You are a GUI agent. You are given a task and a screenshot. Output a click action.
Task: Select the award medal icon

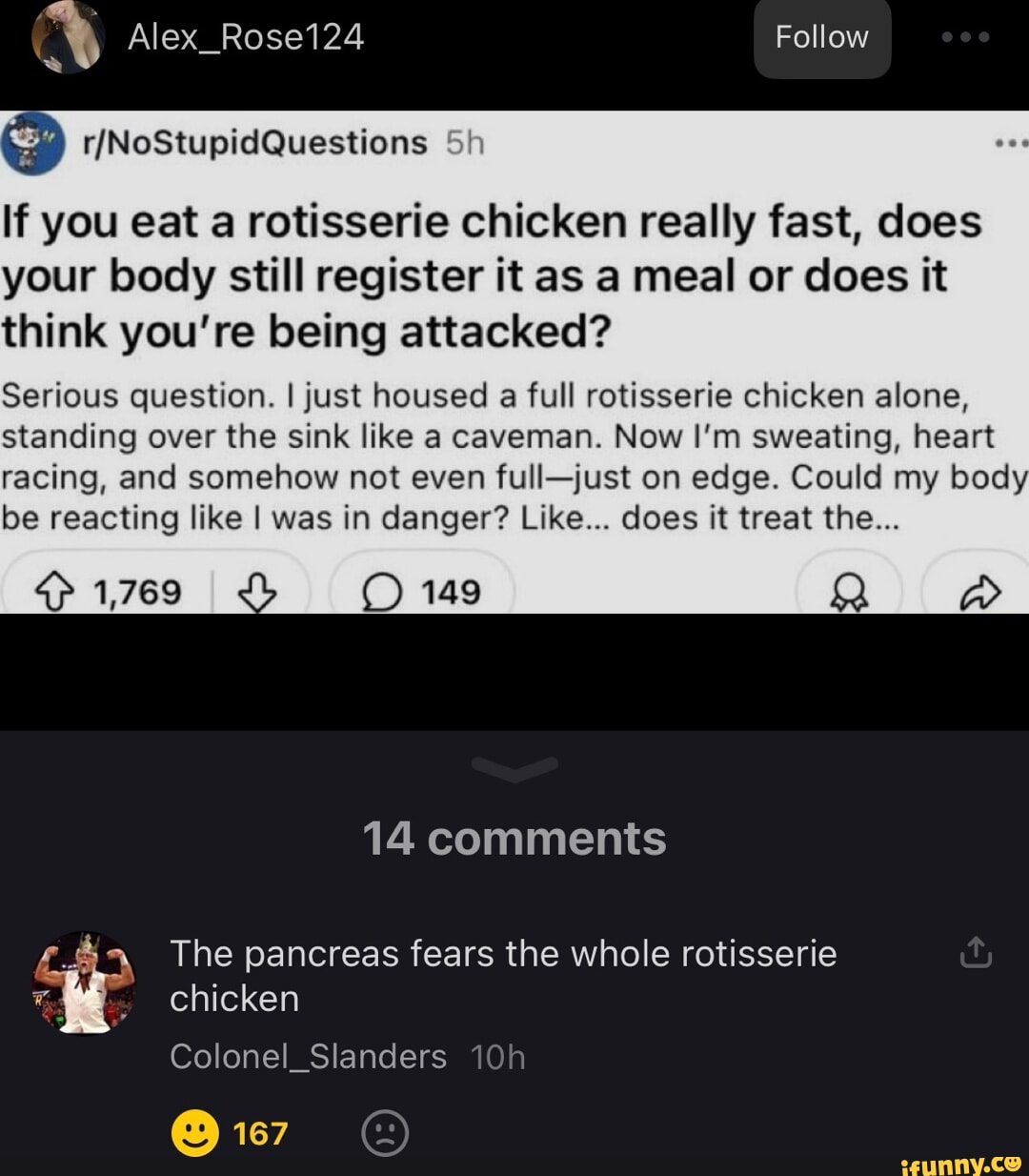[x=849, y=591]
